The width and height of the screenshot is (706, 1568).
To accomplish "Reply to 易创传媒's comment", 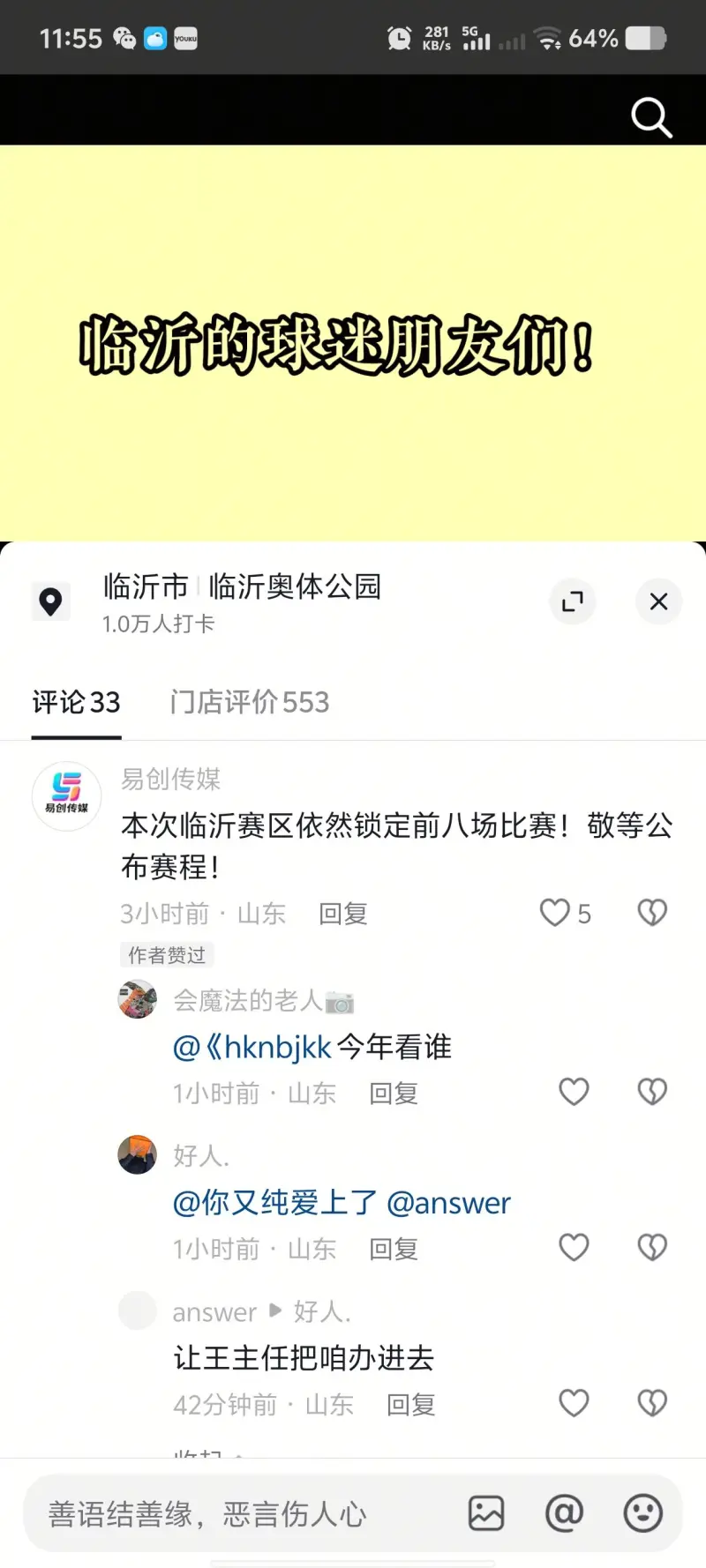I will (x=342, y=914).
